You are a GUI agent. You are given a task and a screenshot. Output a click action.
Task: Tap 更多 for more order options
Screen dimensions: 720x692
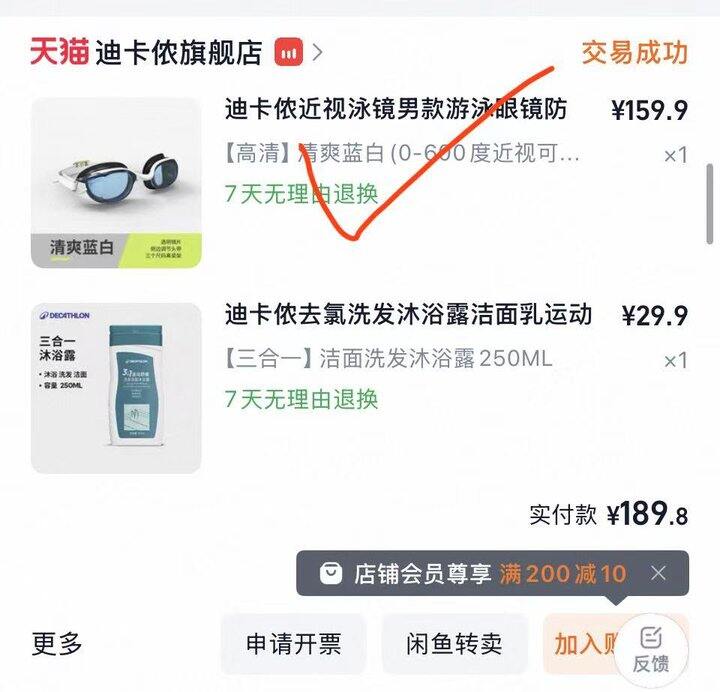[x=57, y=644]
